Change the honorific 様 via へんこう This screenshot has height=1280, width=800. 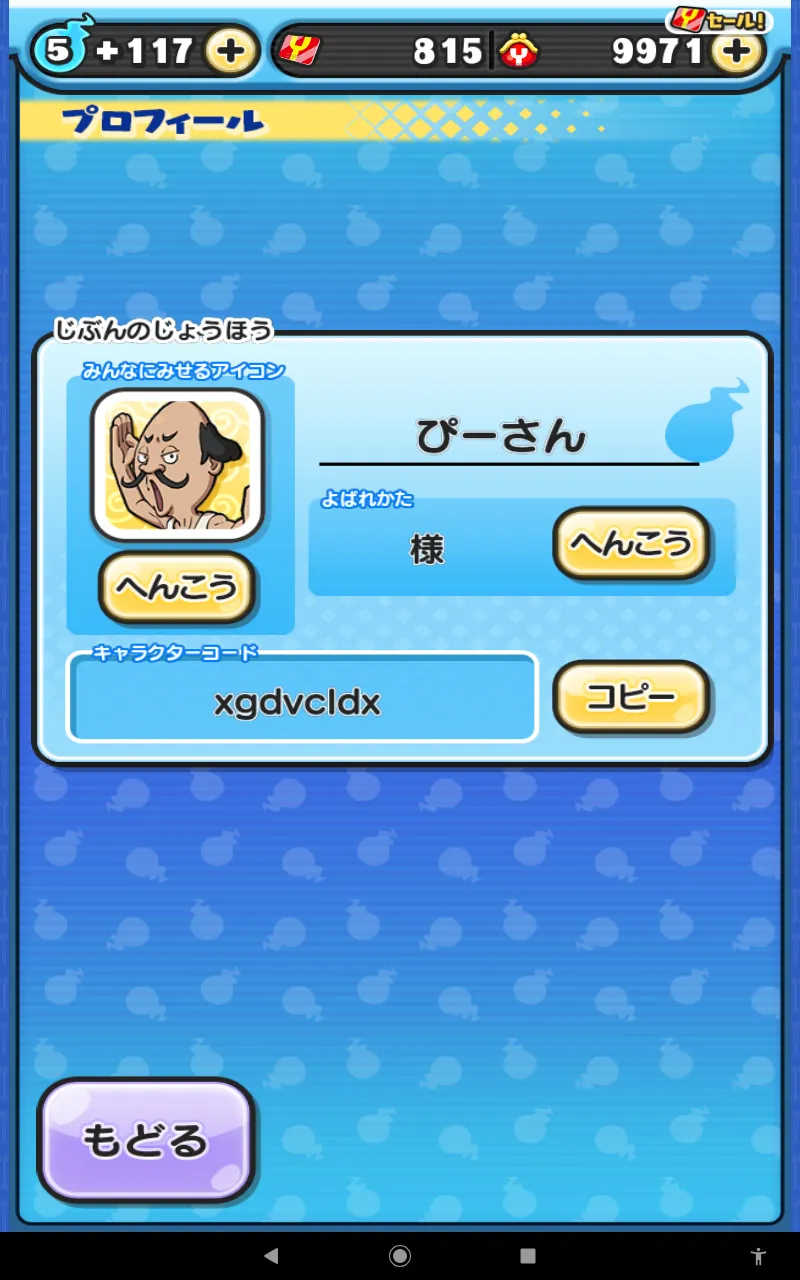tap(631, 543)
